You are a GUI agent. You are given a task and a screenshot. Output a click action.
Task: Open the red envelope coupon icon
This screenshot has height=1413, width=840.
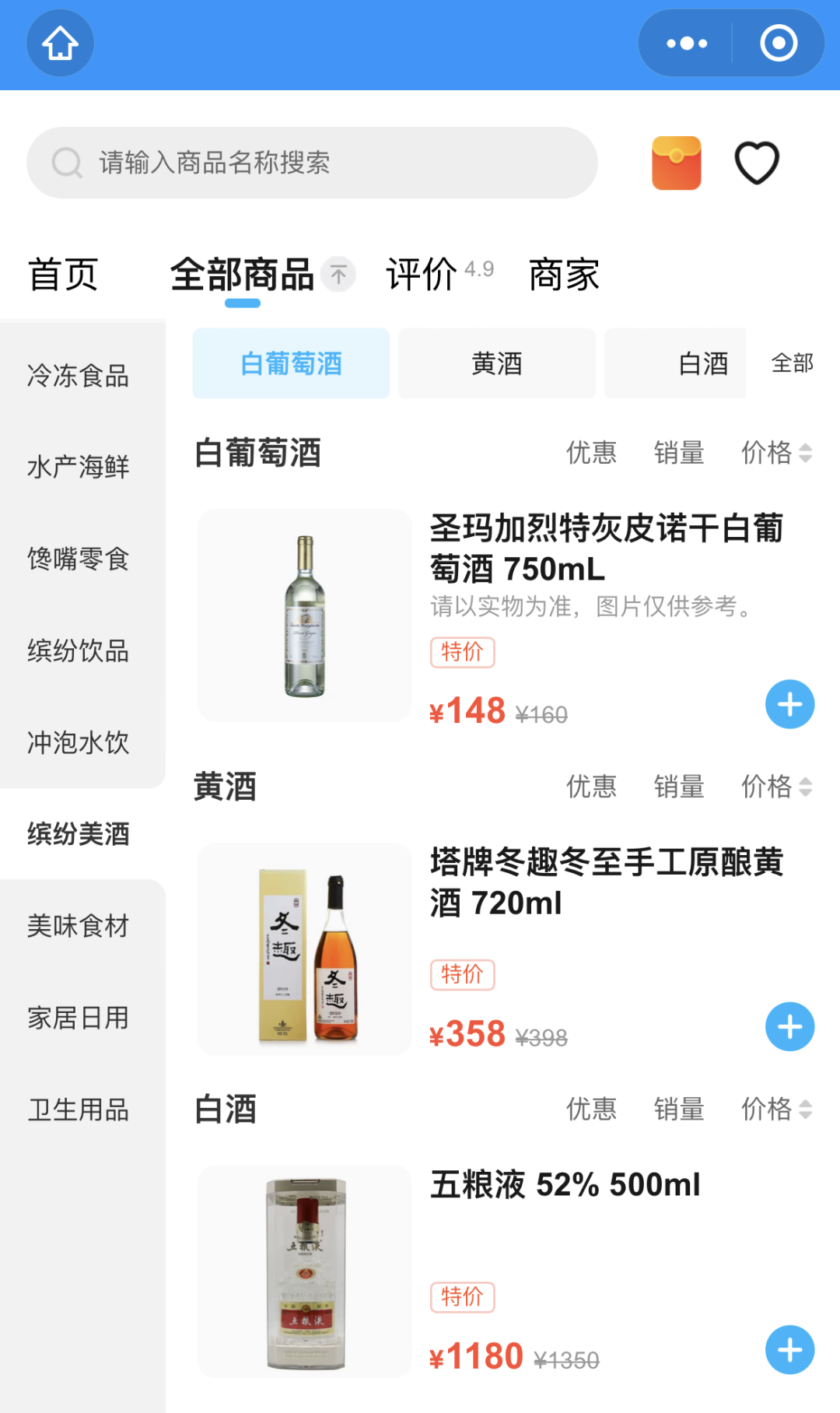click(x=676, y=163)
